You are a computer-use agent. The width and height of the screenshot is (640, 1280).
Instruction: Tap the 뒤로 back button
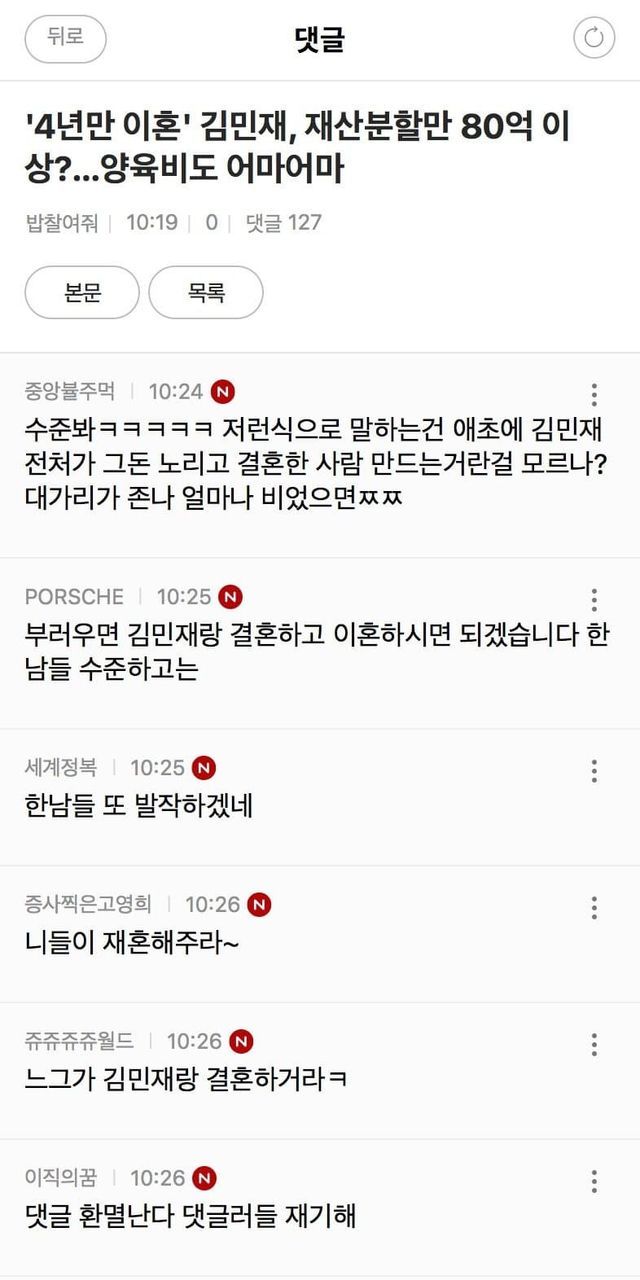[x=65, y=39]
